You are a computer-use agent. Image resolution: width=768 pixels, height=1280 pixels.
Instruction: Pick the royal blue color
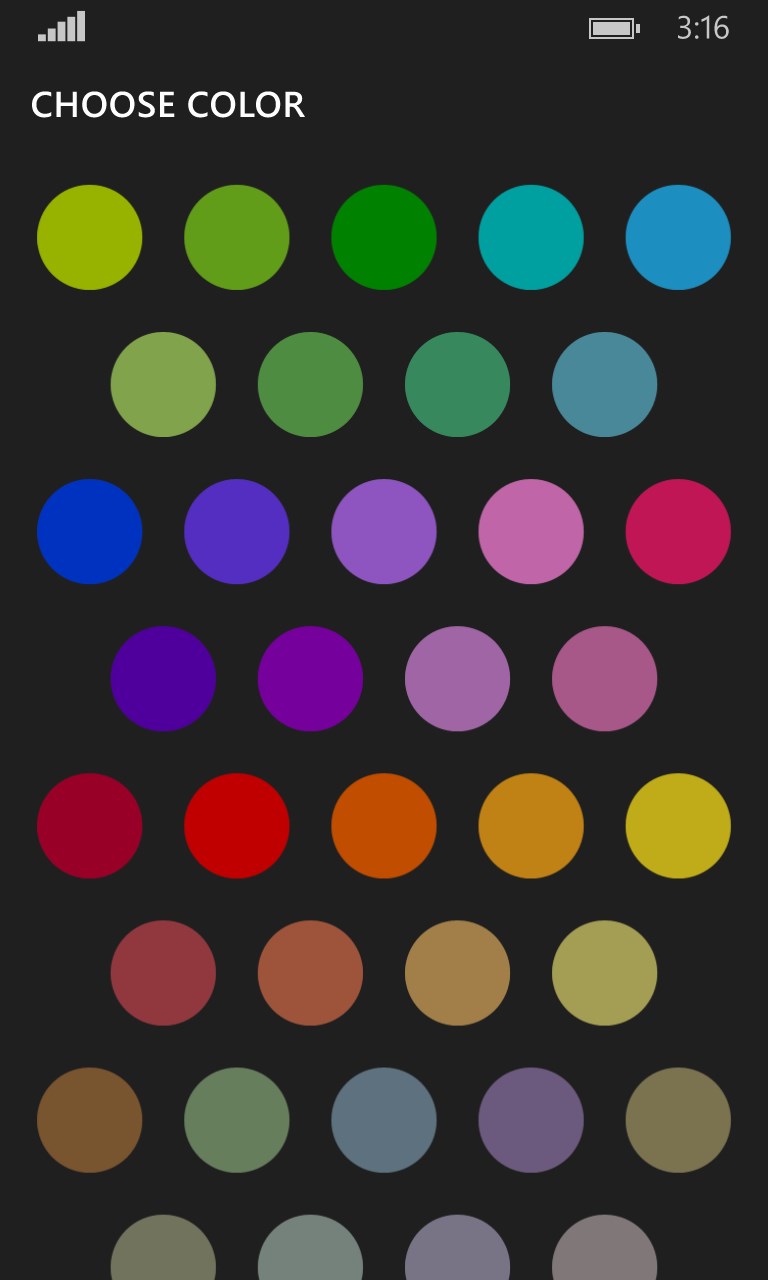coord(90,531)
